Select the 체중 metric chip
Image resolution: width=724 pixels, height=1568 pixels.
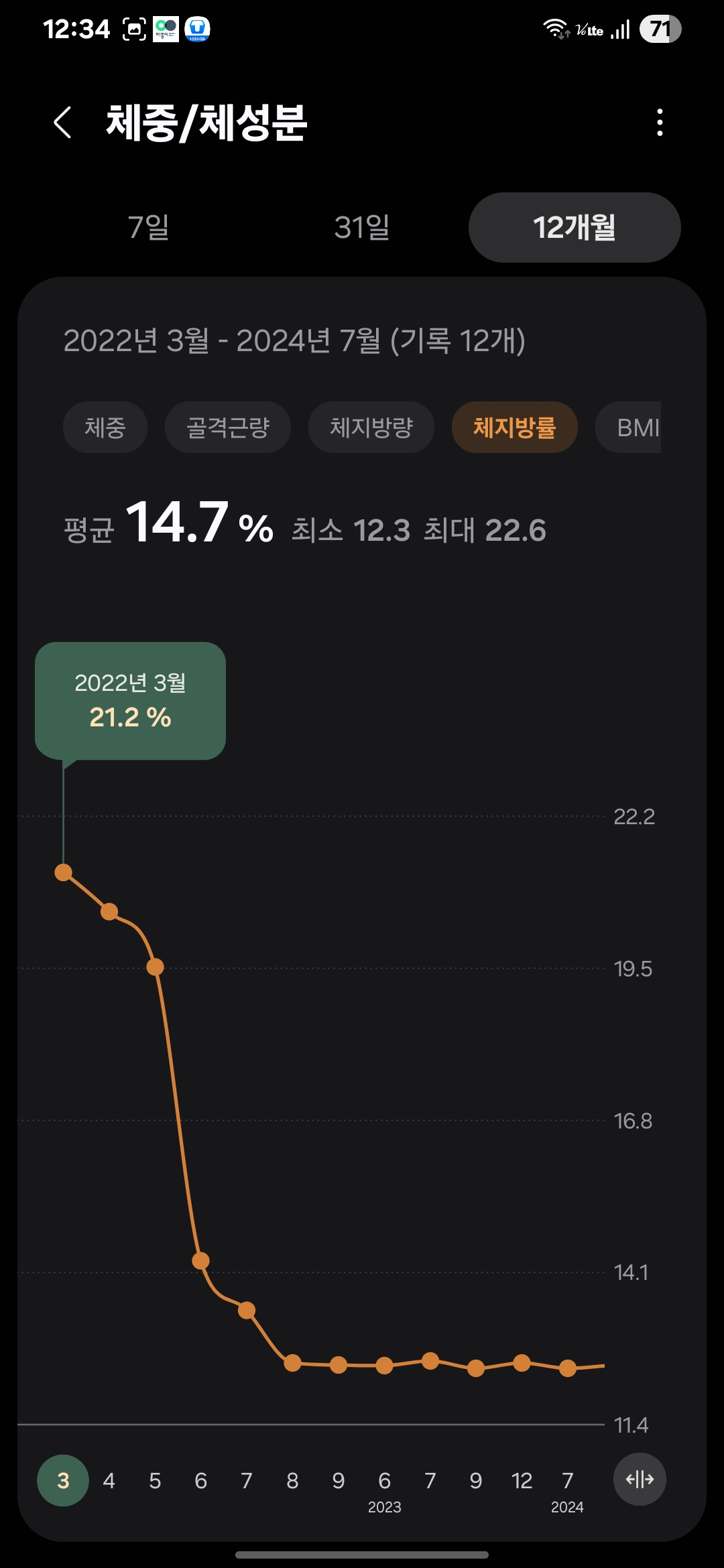(105, 427)
